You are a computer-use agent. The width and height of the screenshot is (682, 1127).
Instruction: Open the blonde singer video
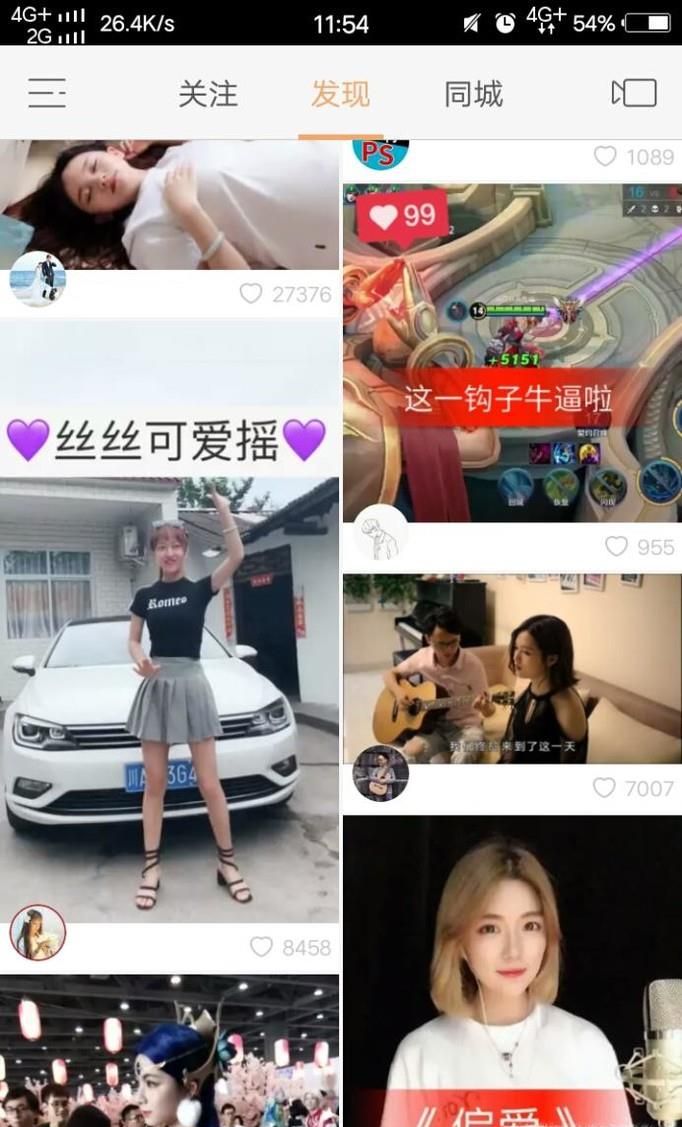(x=512, y=970)
